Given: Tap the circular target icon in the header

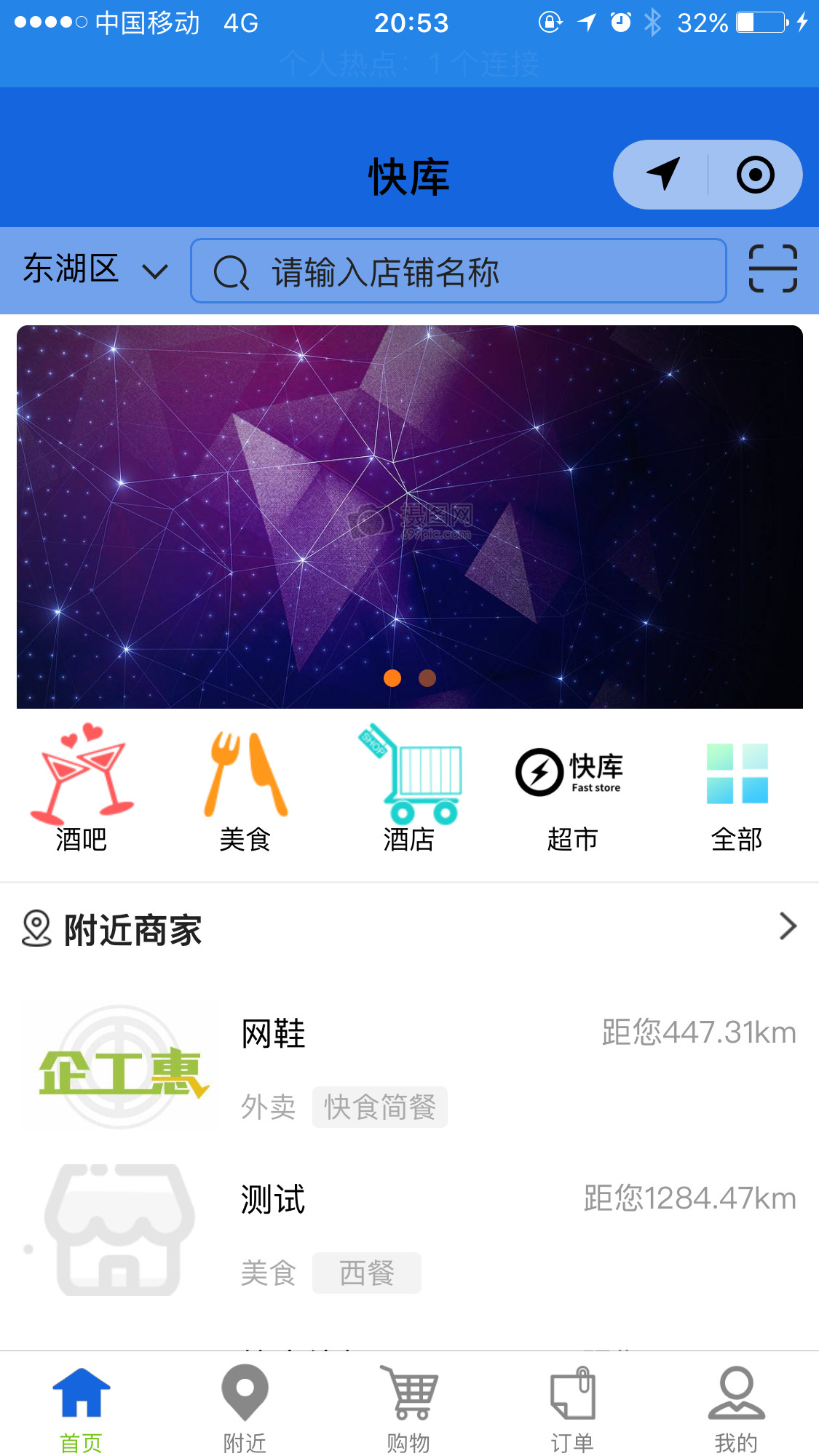Looking at the screenshot, I should (x=755, y=175).
